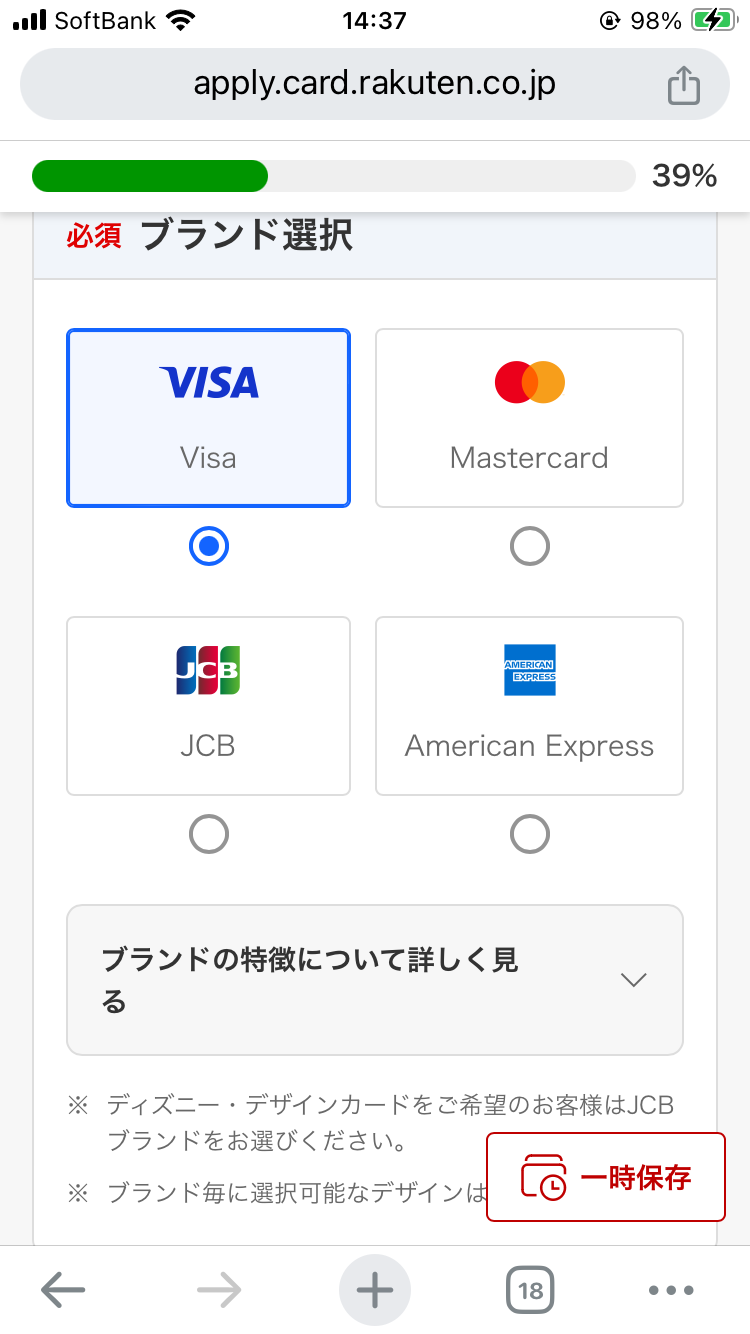
Task: Tap the 一時保存 temporary save button
Action: (605, 1177)
